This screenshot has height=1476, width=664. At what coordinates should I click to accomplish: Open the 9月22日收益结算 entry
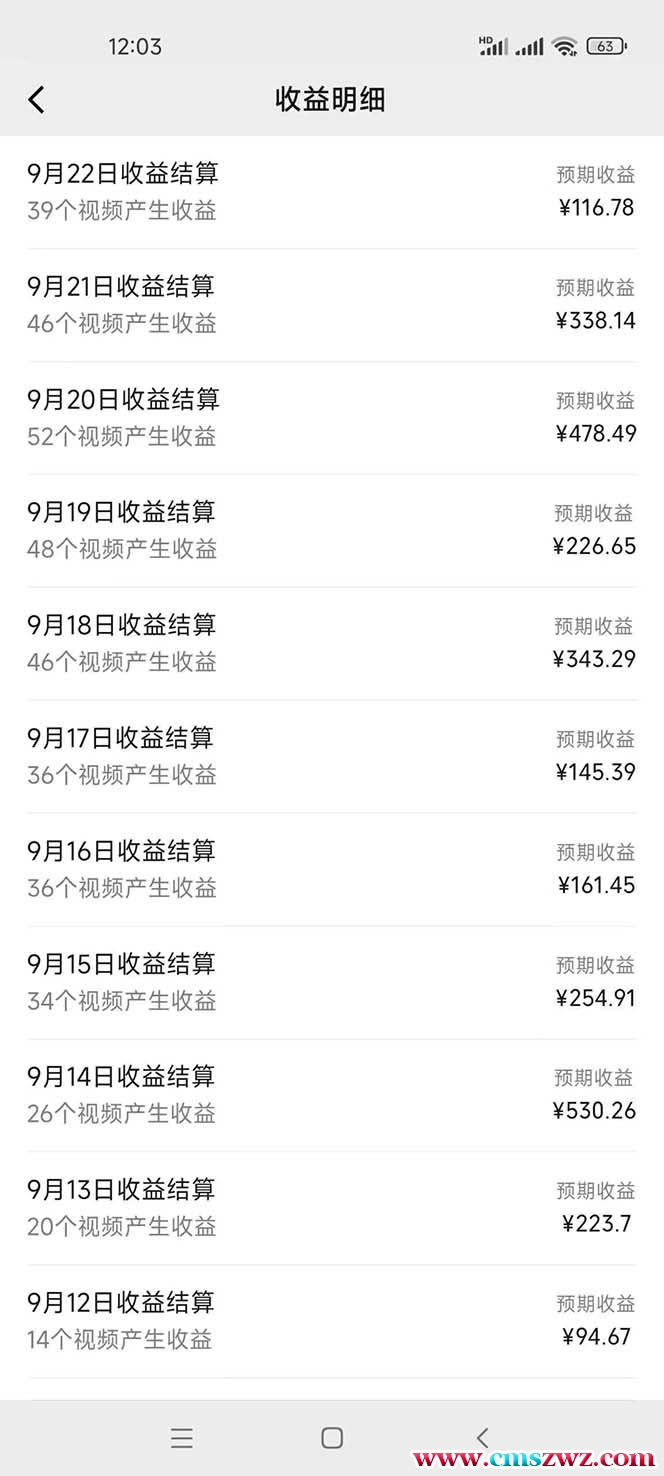click(330, 191)
